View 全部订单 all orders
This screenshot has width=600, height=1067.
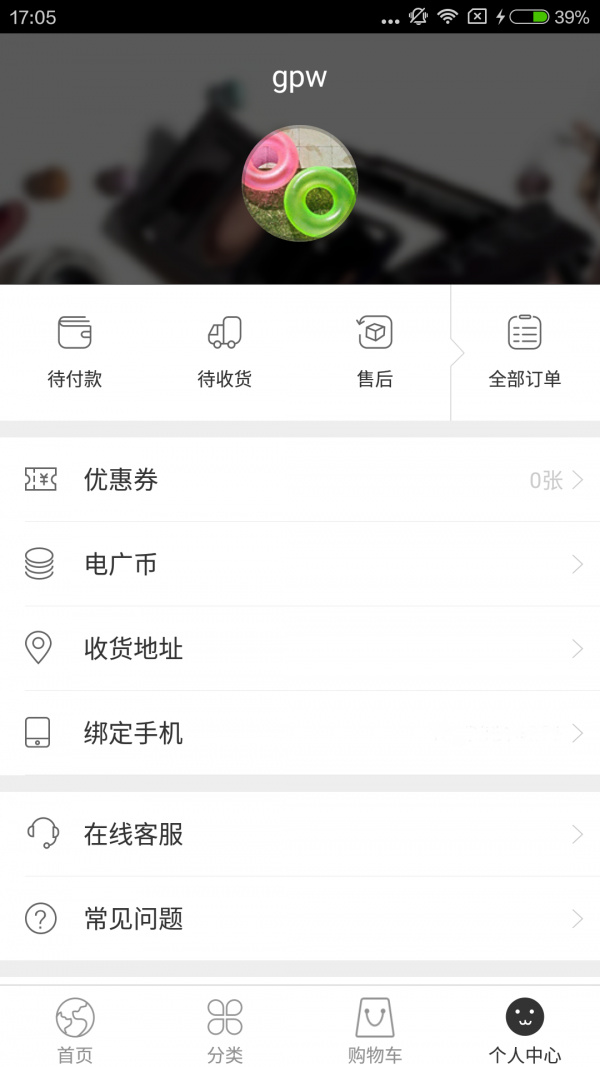click(x=525, y=350)
